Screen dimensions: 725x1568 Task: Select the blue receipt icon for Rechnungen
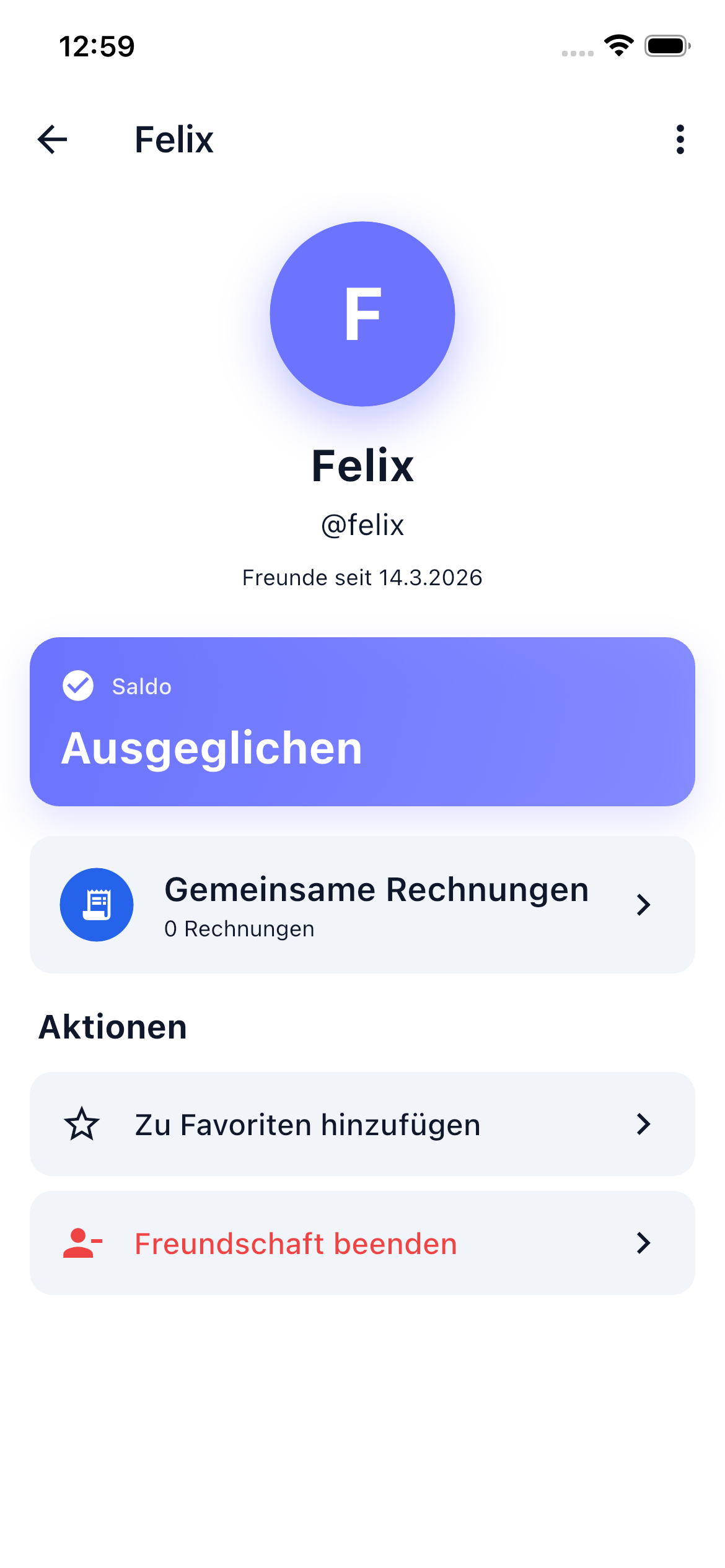point(97,905)
